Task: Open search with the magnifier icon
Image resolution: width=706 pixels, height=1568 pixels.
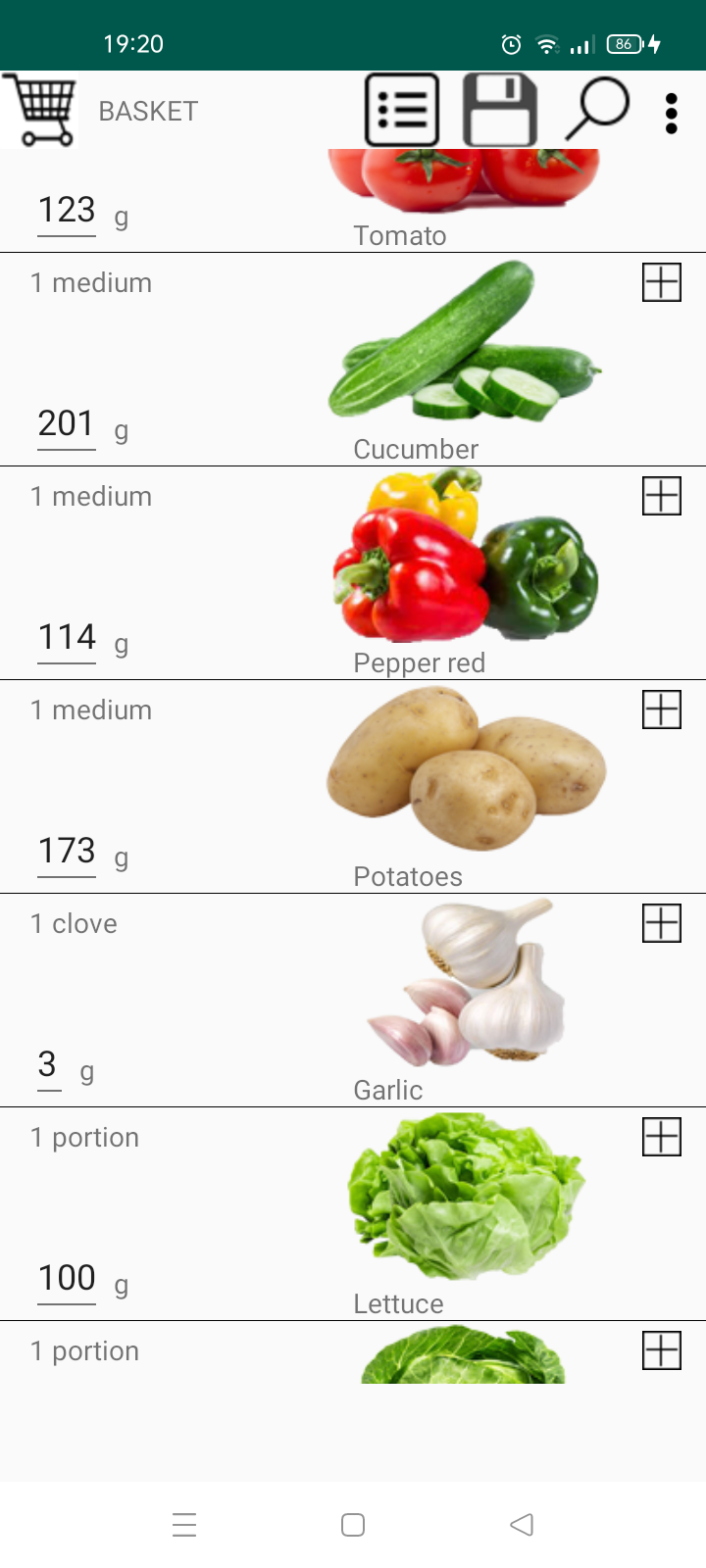Action: pos(596,109)
